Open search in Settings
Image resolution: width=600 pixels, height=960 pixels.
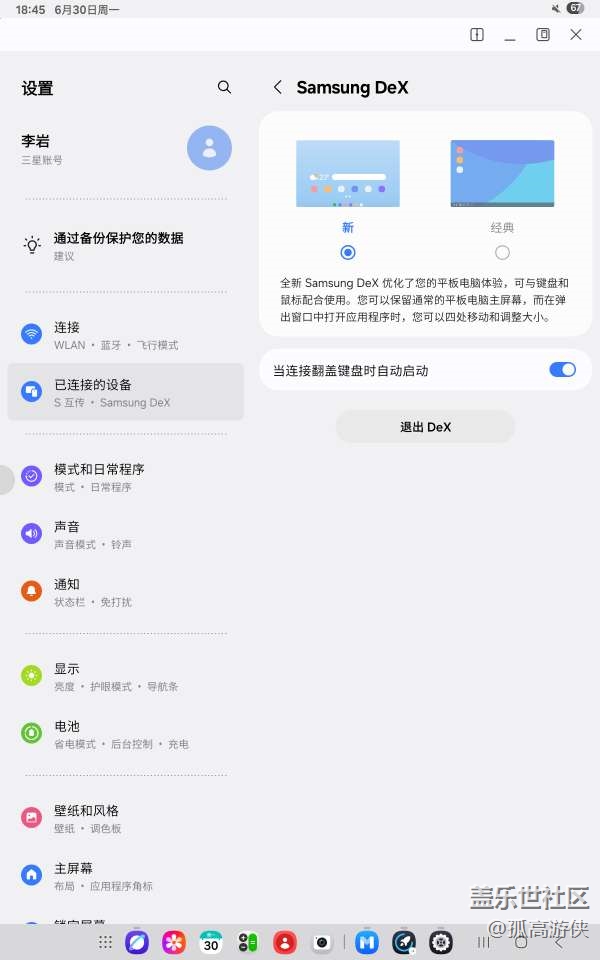point(224,88)
